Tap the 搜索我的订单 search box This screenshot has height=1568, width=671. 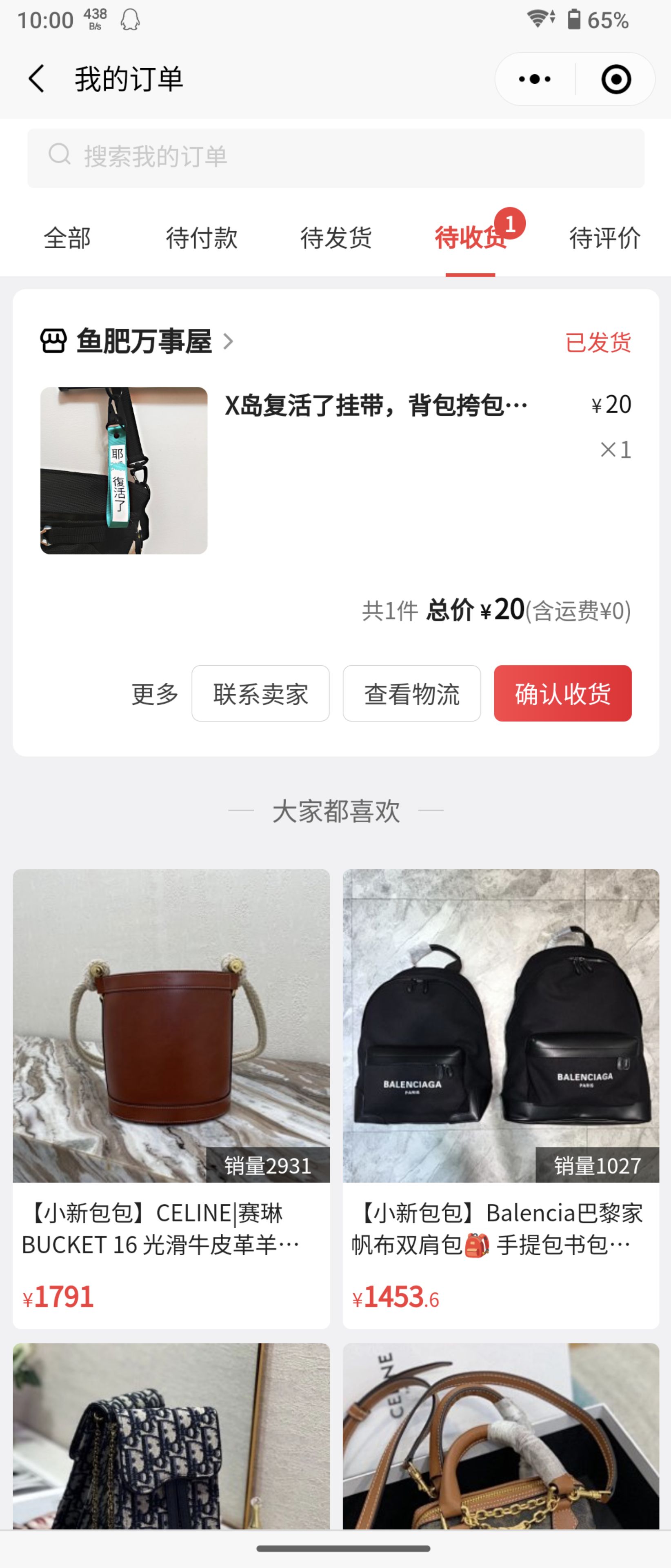(336, 158)
